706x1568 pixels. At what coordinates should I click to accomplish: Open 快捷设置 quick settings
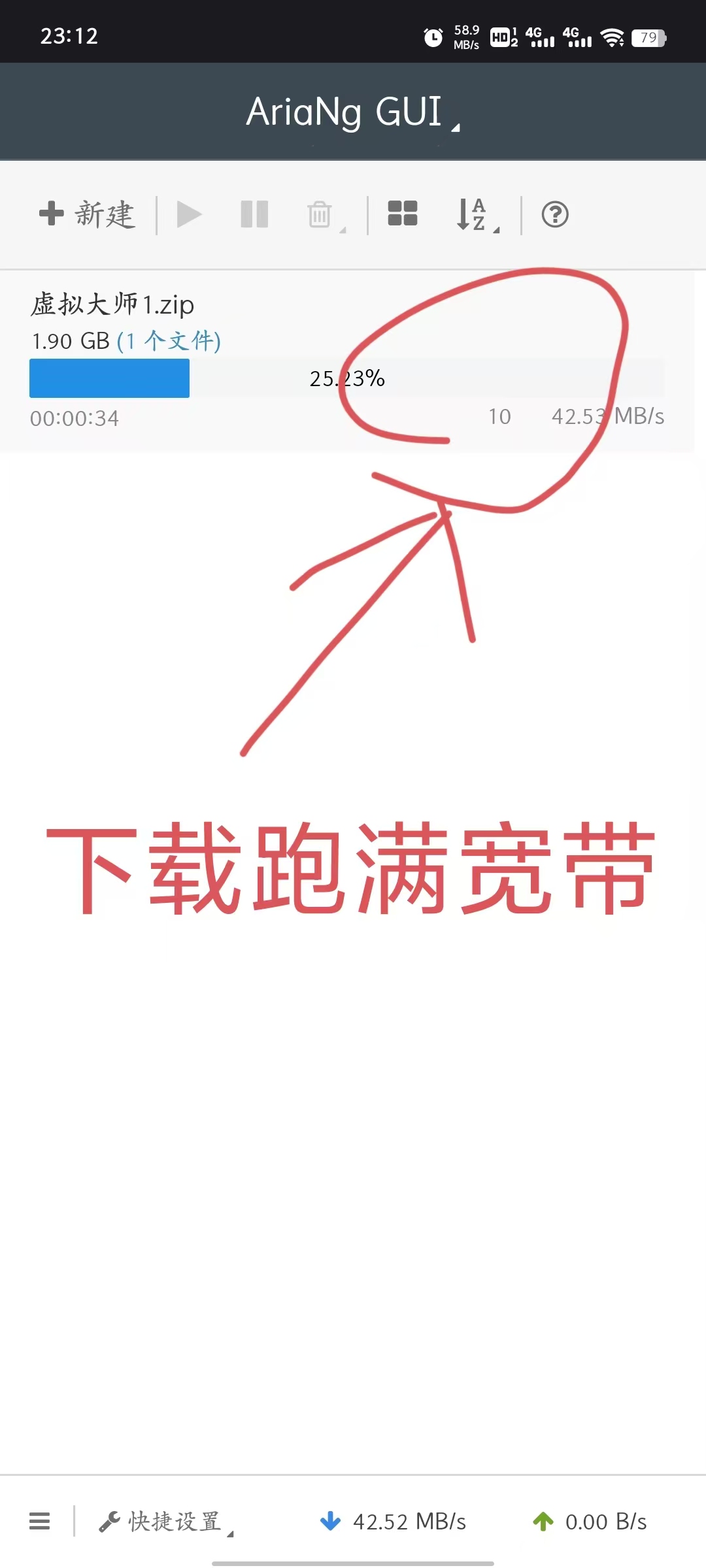[166, 1521]
